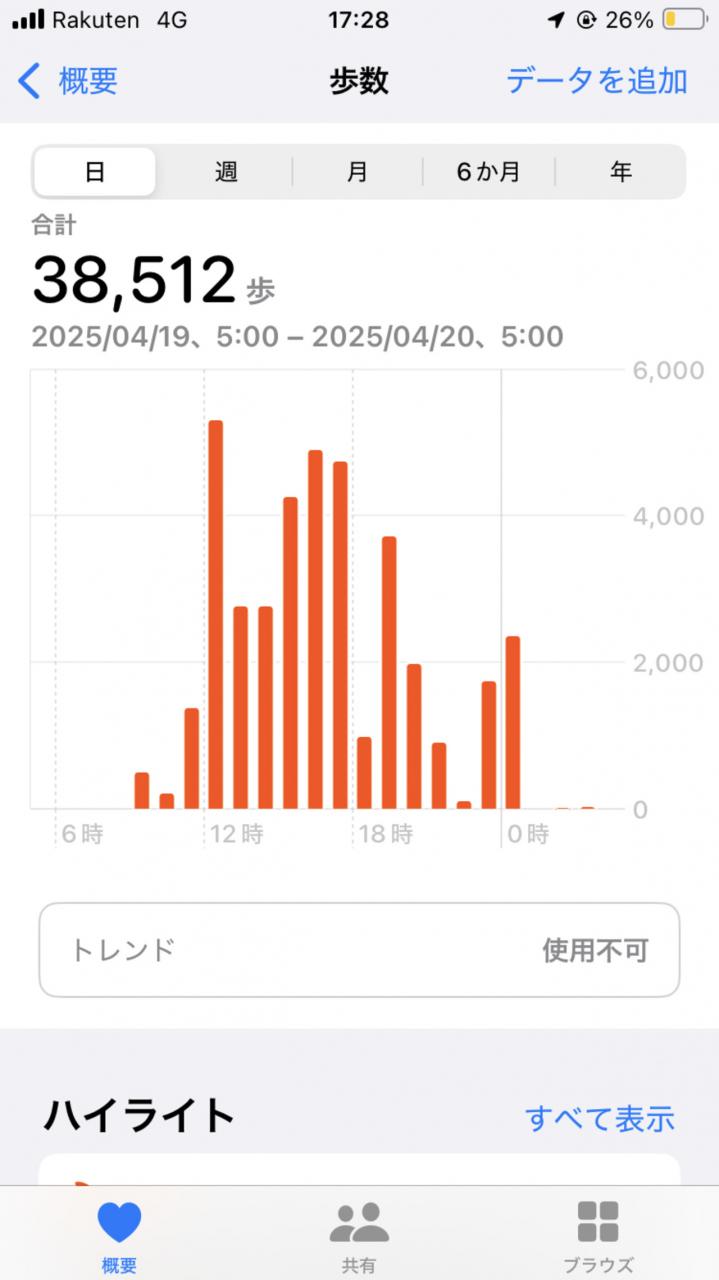Switch to 月 monthly view
Image resolution: width=719 pixels, height=1280 pixels.
[357, 172]
